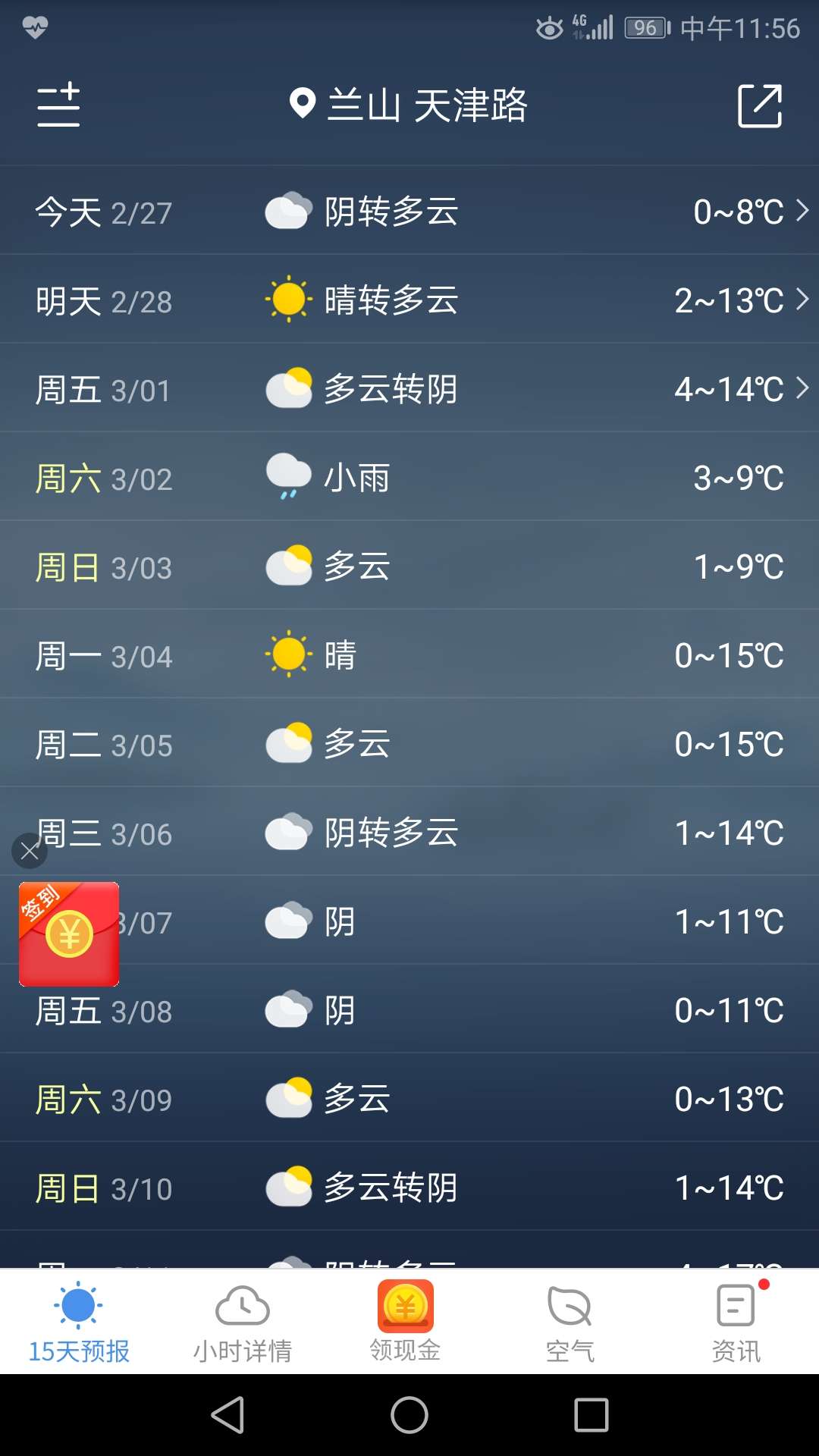Tap the 签到 red envelope
The image size is (819, 1456).
[x=69, y=934]
